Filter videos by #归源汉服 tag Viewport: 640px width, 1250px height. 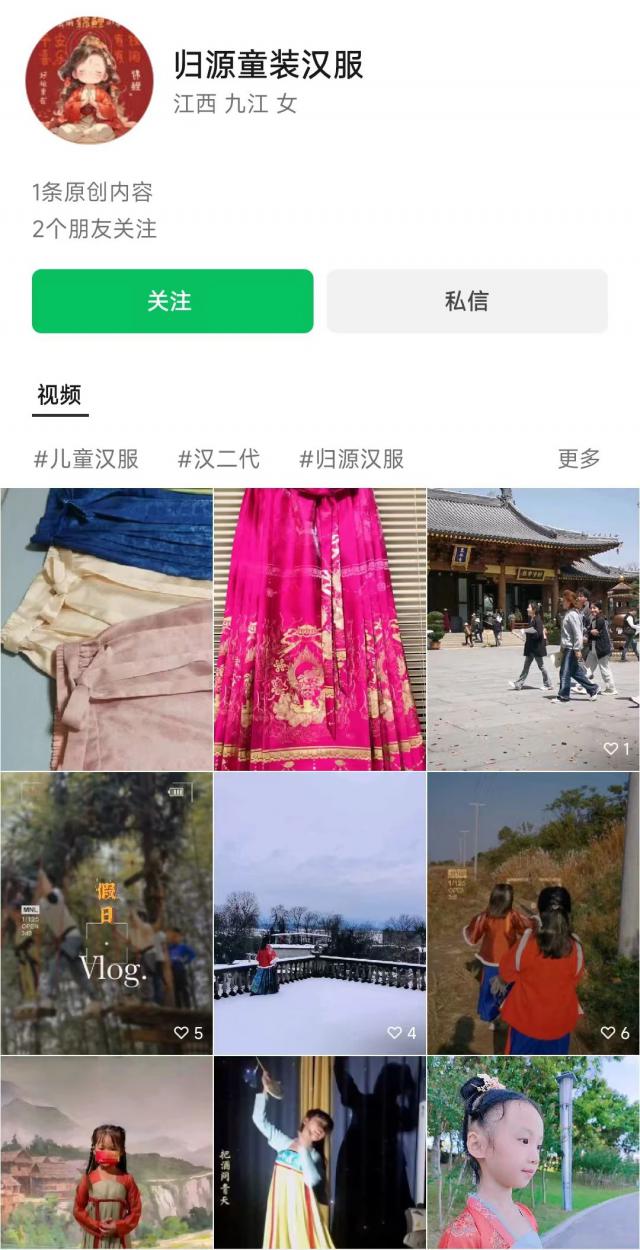(x=351, y=459)
